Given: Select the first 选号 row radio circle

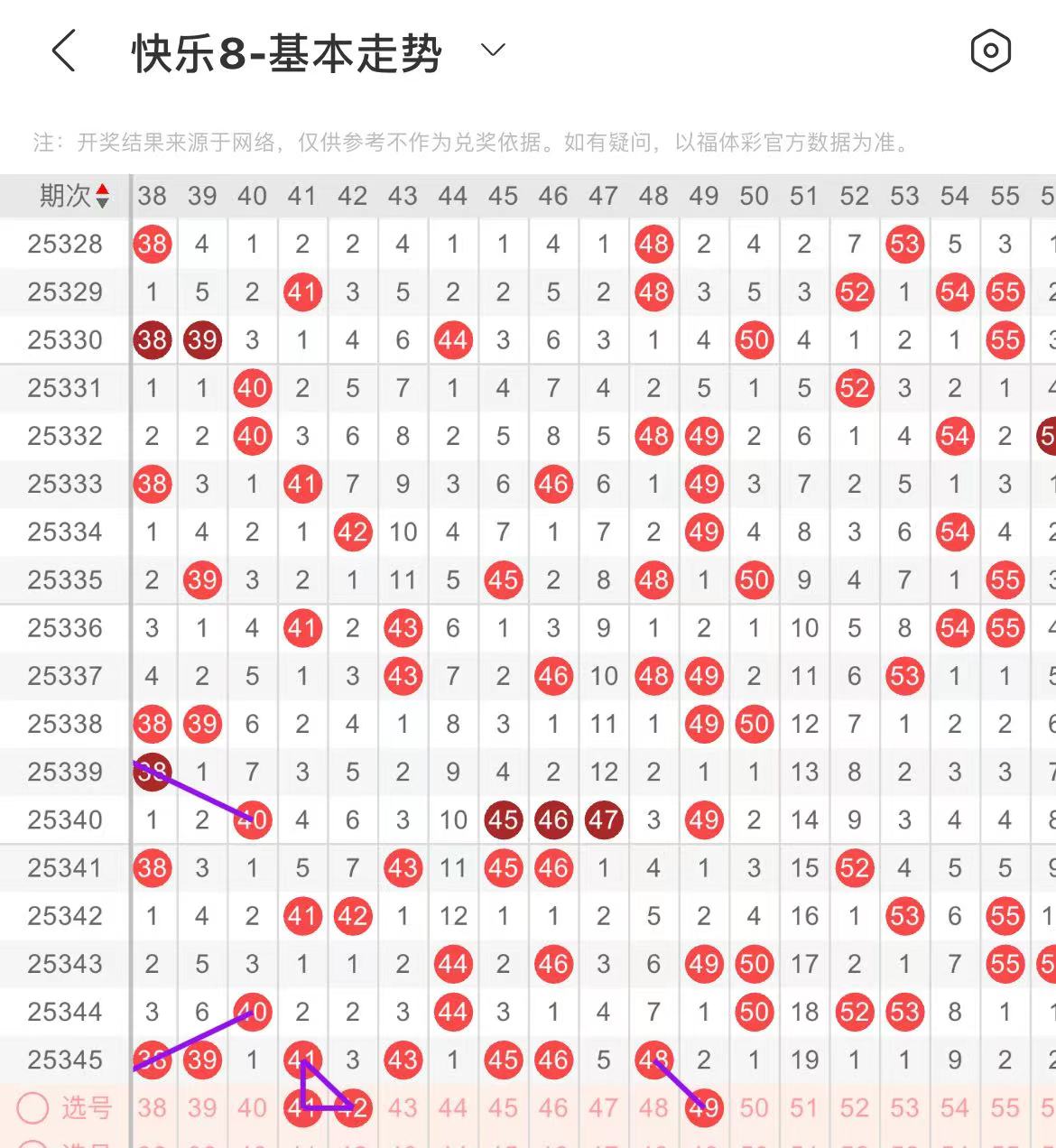Looking at the screenshot, I should pyautogui.click(x=33, y=1107).
